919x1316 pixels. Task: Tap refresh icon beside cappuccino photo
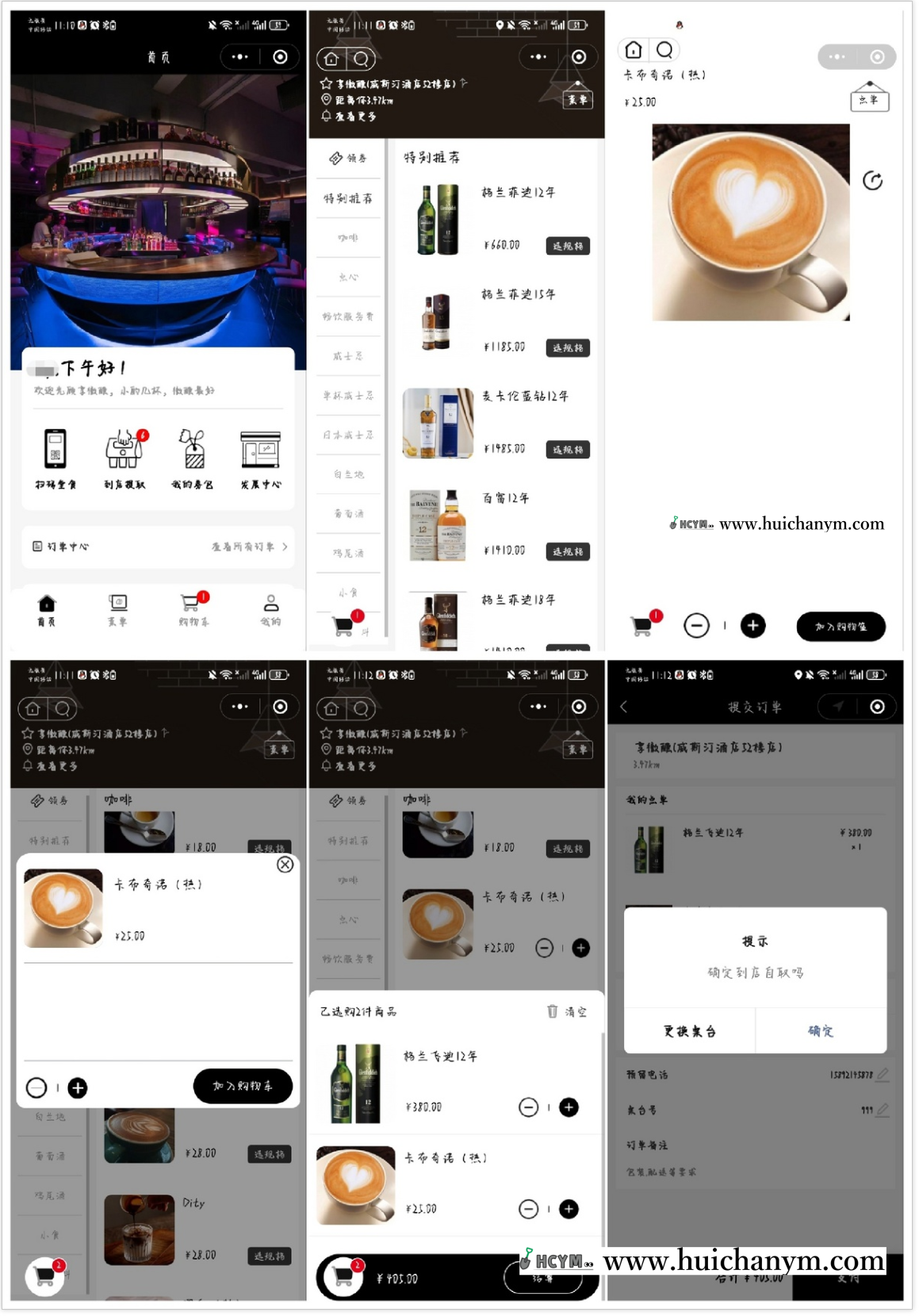click(x=874, y=180)
